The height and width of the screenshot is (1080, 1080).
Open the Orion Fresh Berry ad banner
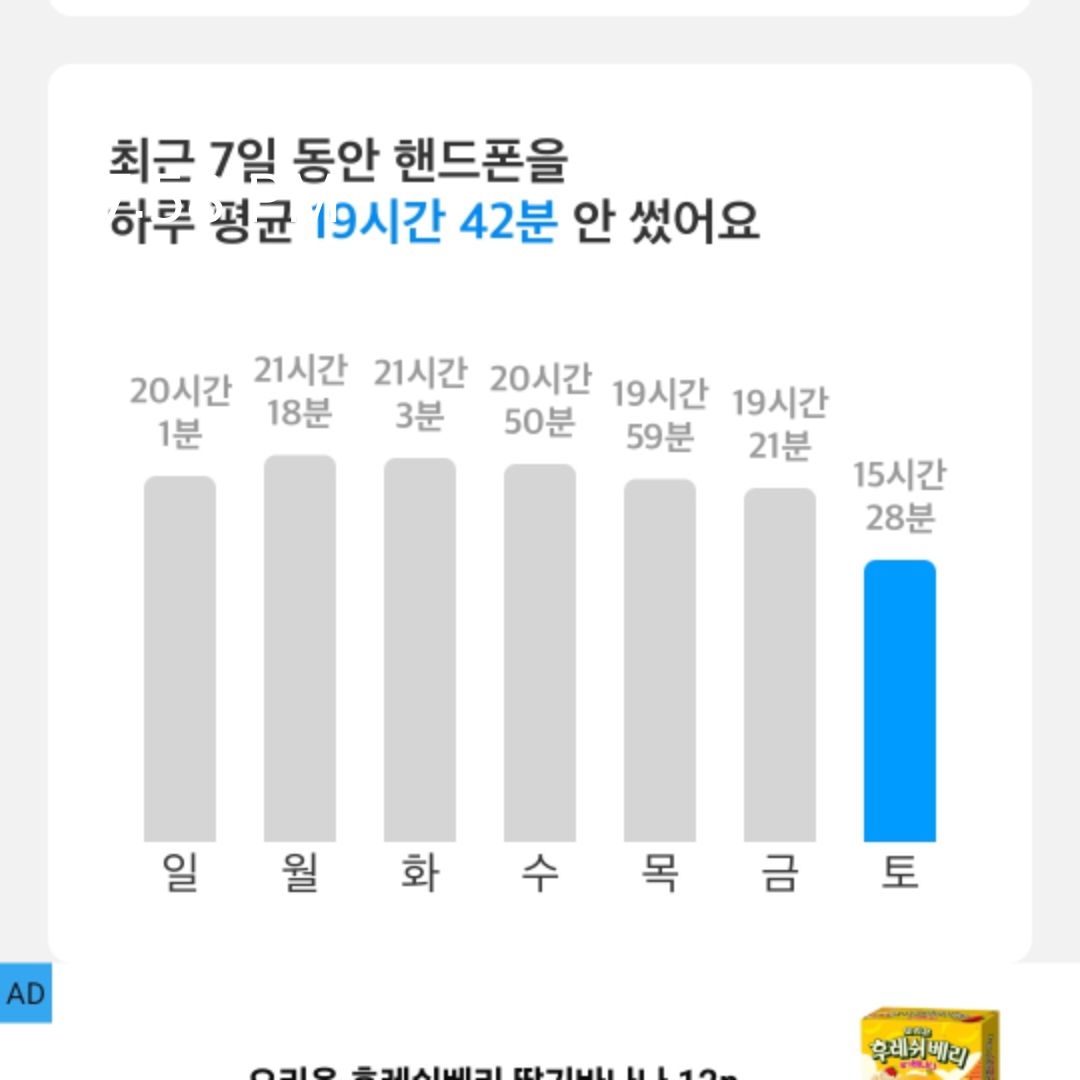540,1022
